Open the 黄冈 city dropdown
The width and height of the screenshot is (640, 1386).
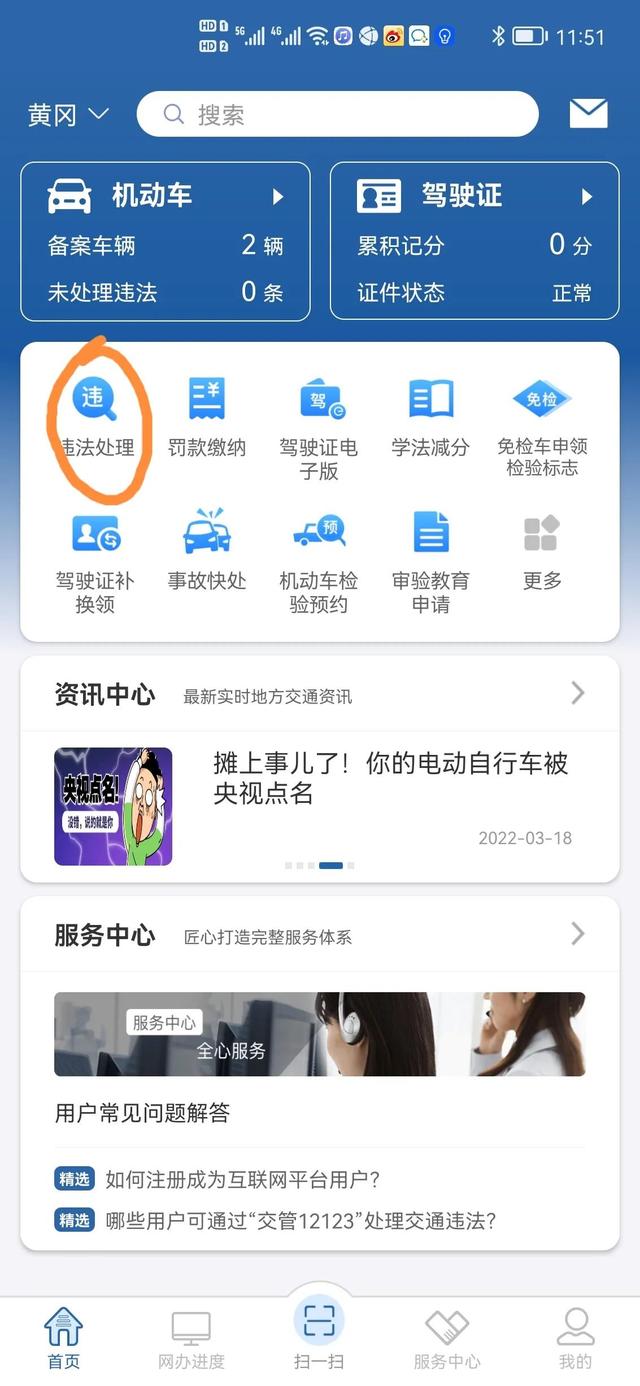point(68,115)
